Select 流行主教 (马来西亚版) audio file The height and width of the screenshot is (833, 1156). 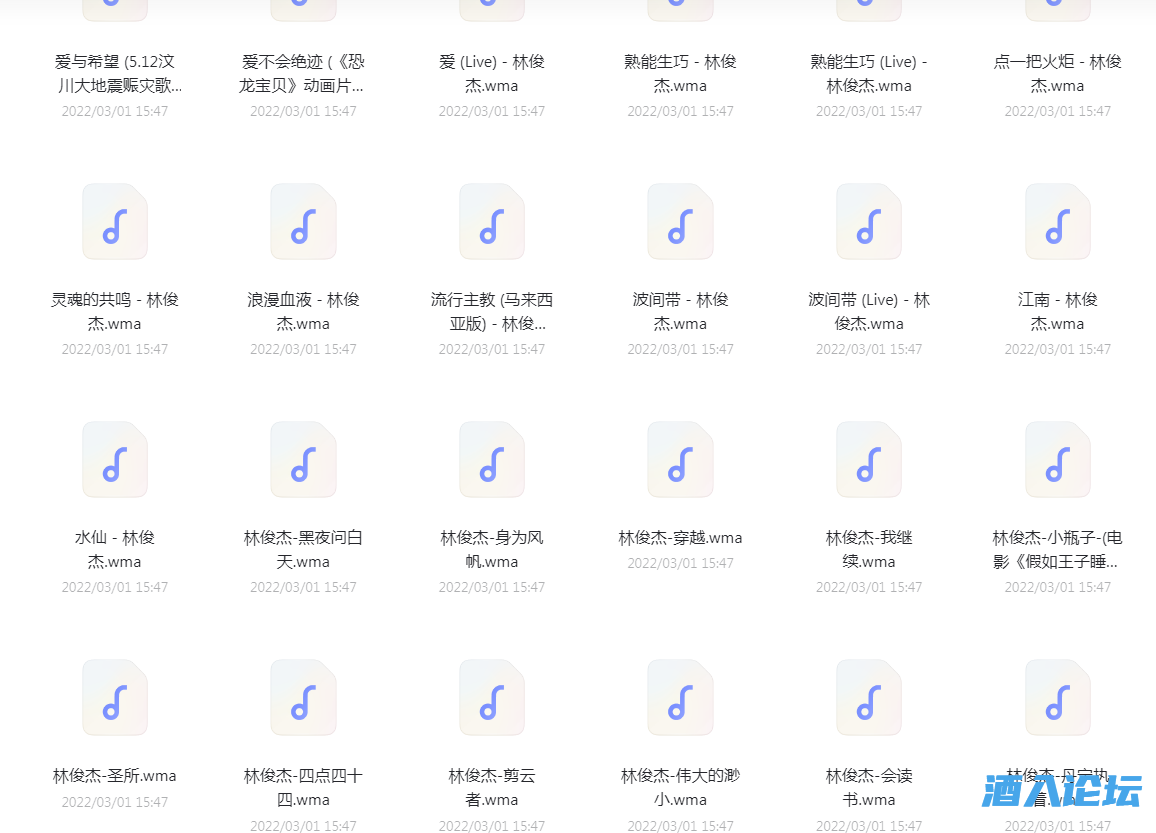pyautogui.click(x=491, y=222)
